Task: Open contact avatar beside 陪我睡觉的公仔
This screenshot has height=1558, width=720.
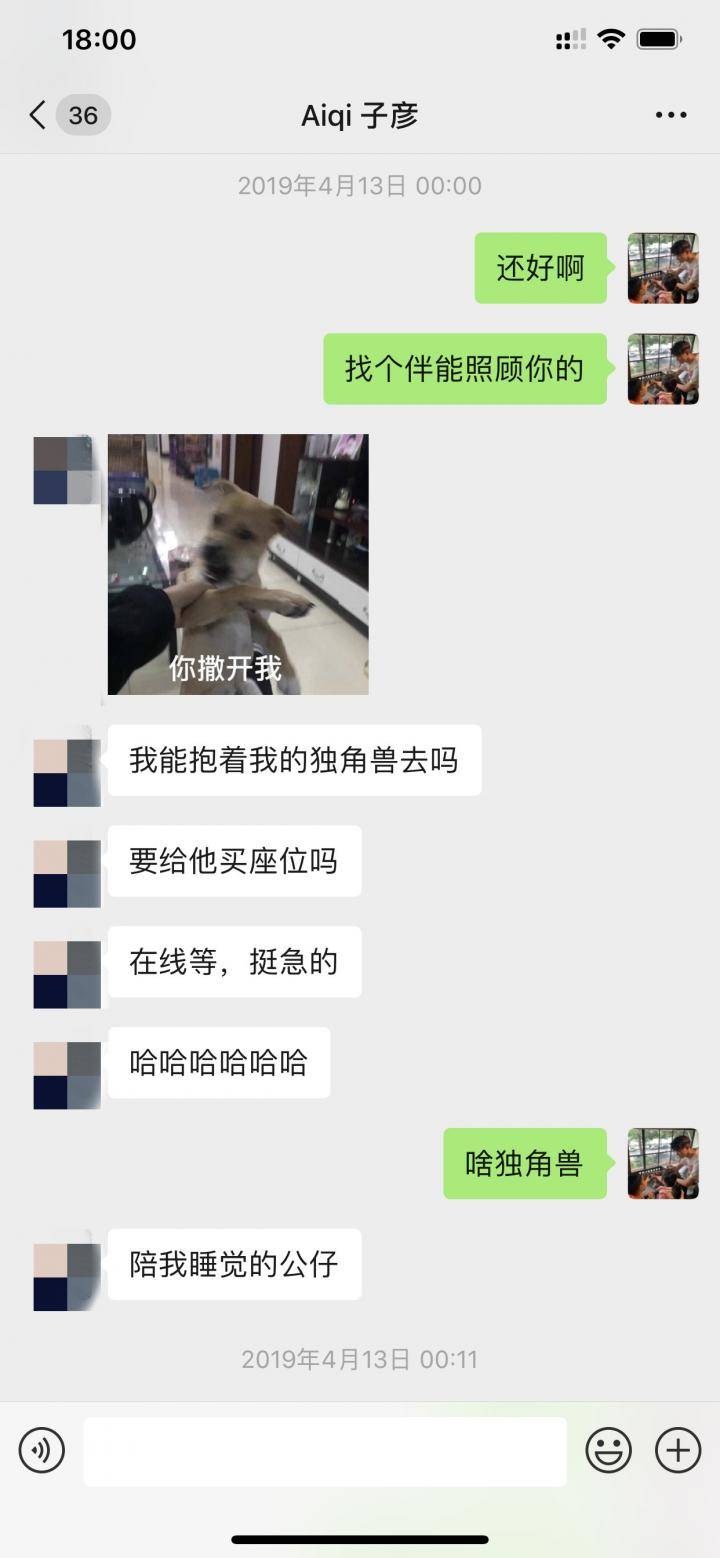Action: point(67,1277)
